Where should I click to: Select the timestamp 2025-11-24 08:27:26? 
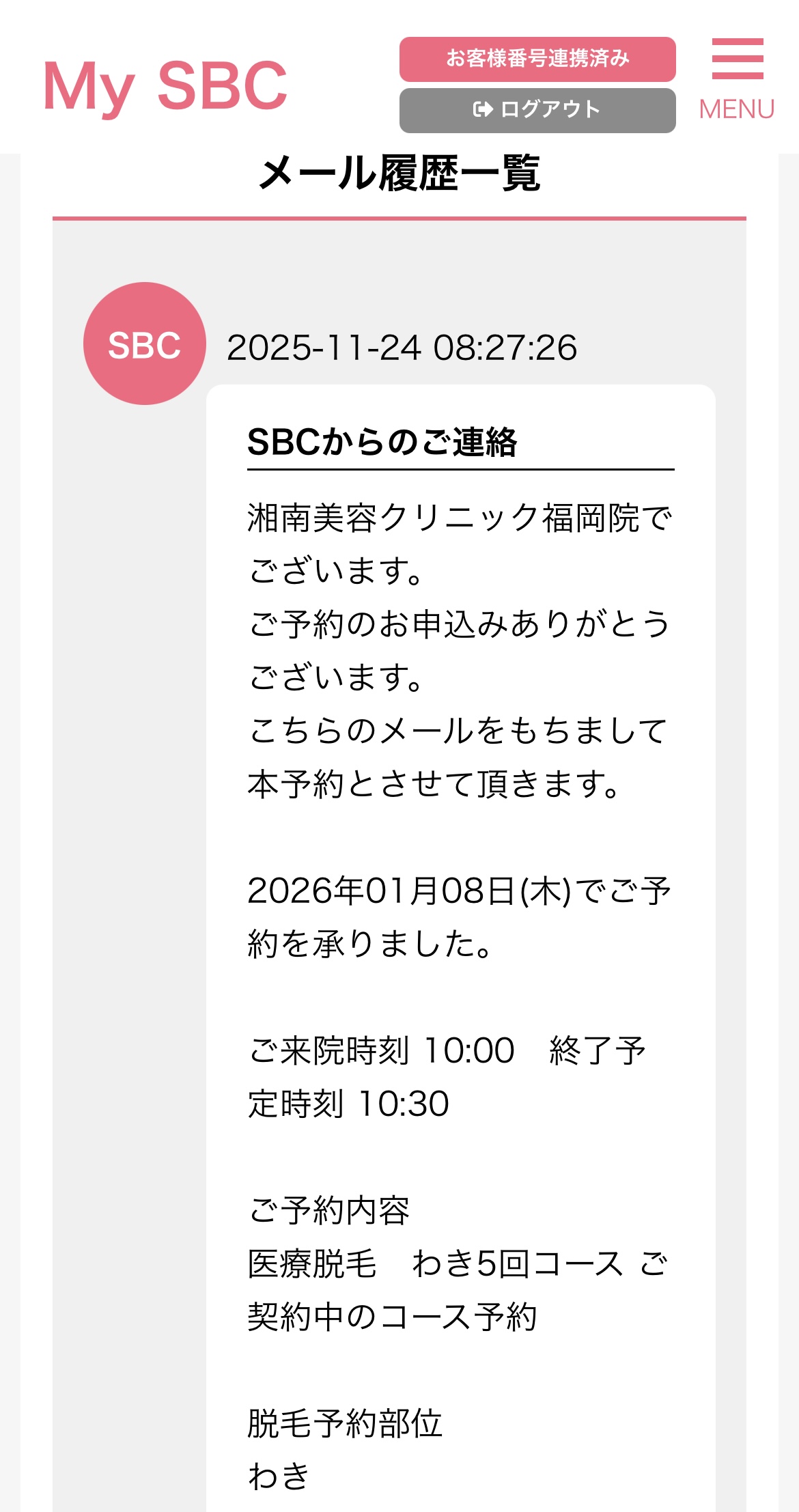click(x=403, y=347)
